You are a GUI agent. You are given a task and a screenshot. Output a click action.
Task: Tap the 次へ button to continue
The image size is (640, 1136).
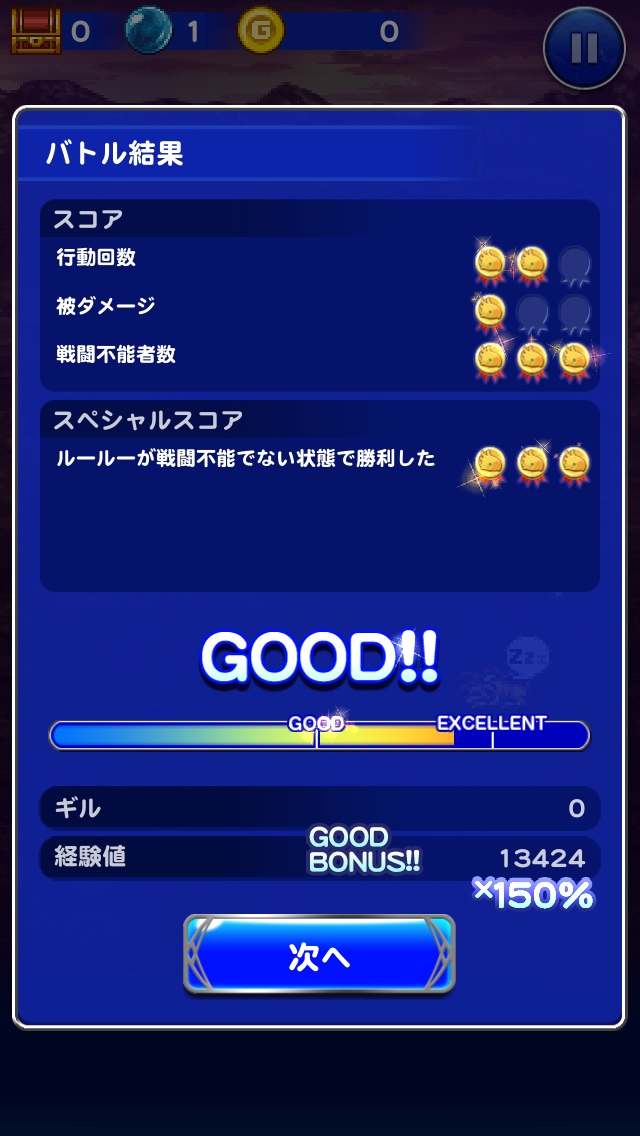pyautogui.click(x=319, y=955)
